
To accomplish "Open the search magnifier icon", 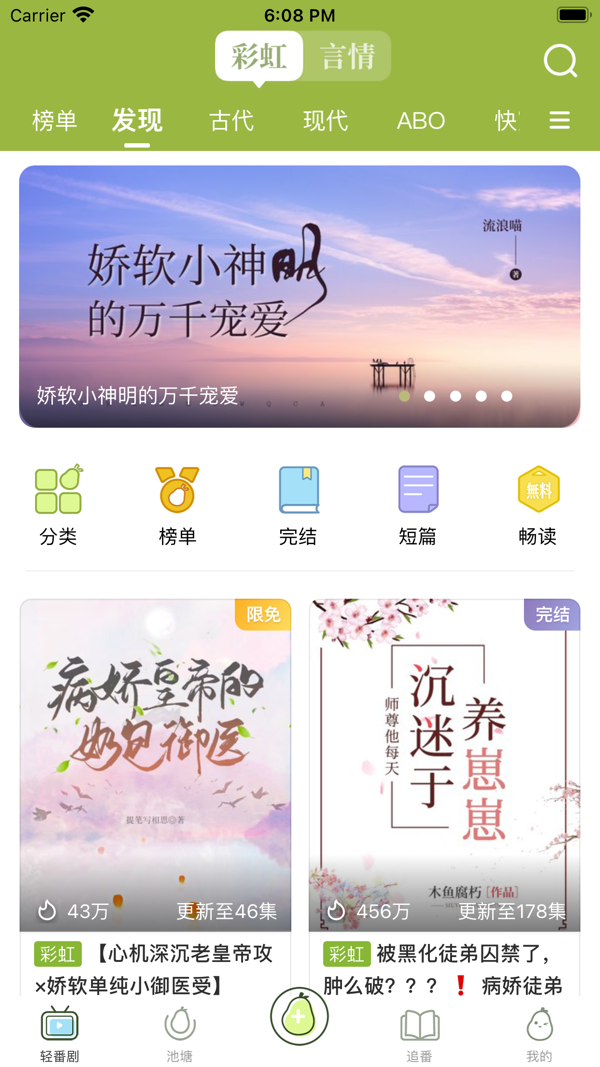I will point(560,61).
